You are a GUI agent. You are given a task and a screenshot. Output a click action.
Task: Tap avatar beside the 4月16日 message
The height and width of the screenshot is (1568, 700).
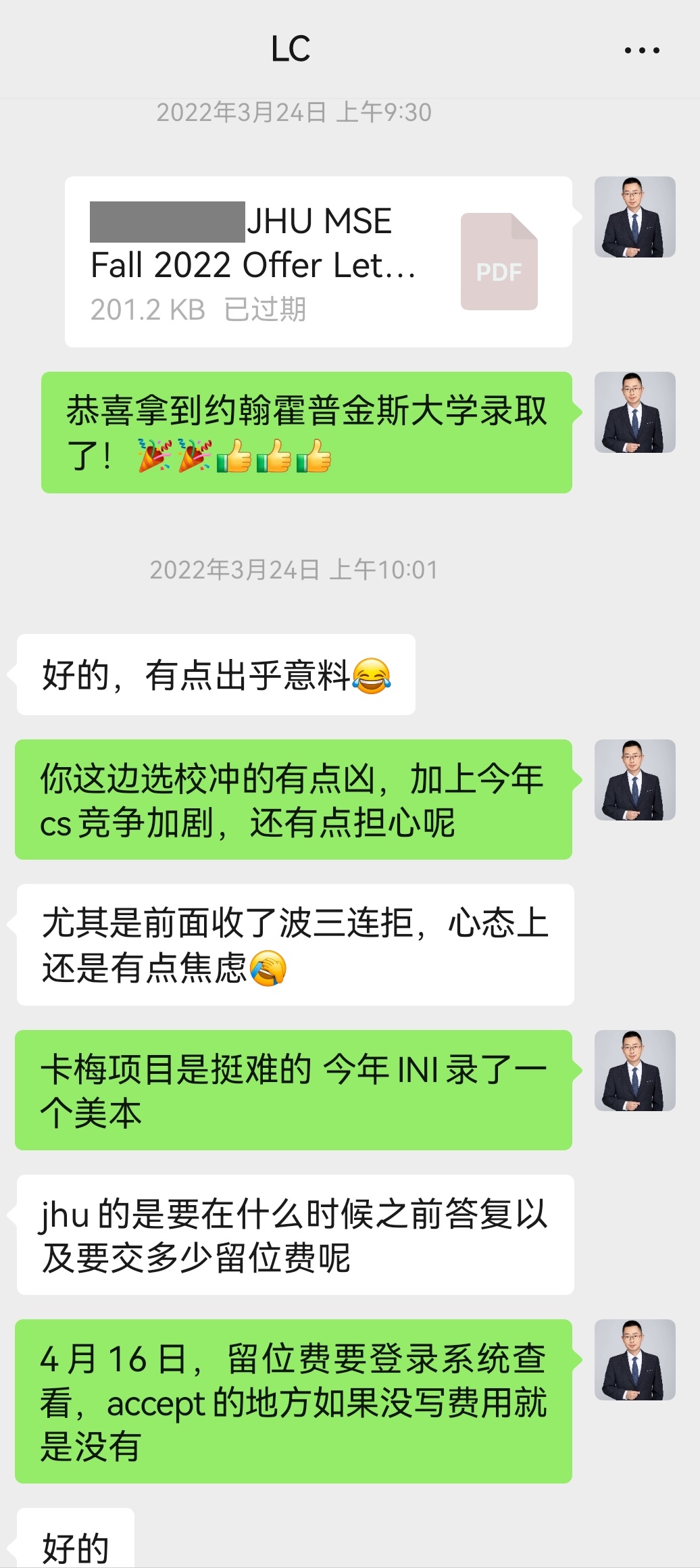pos(634,1360)
